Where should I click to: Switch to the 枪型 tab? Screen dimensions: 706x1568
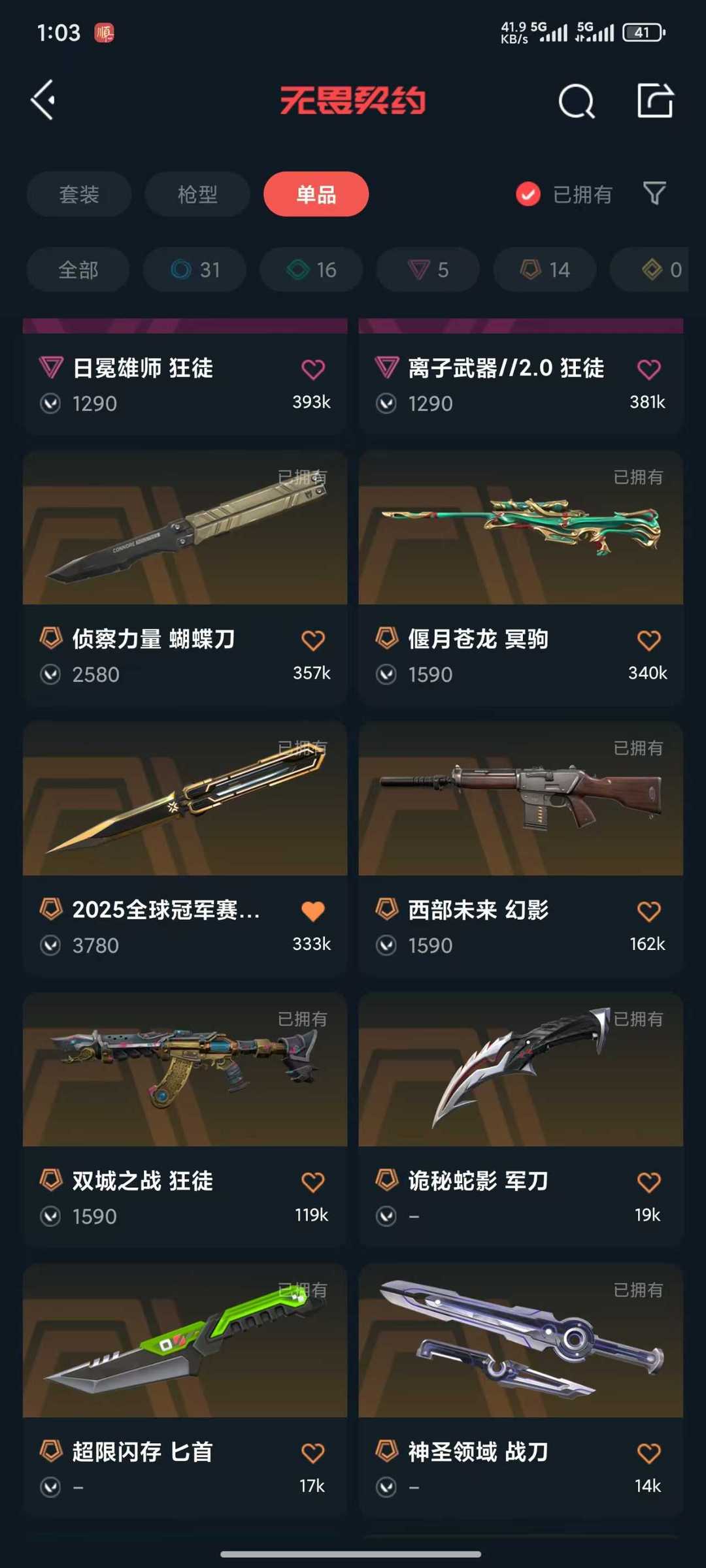(197, 194)
